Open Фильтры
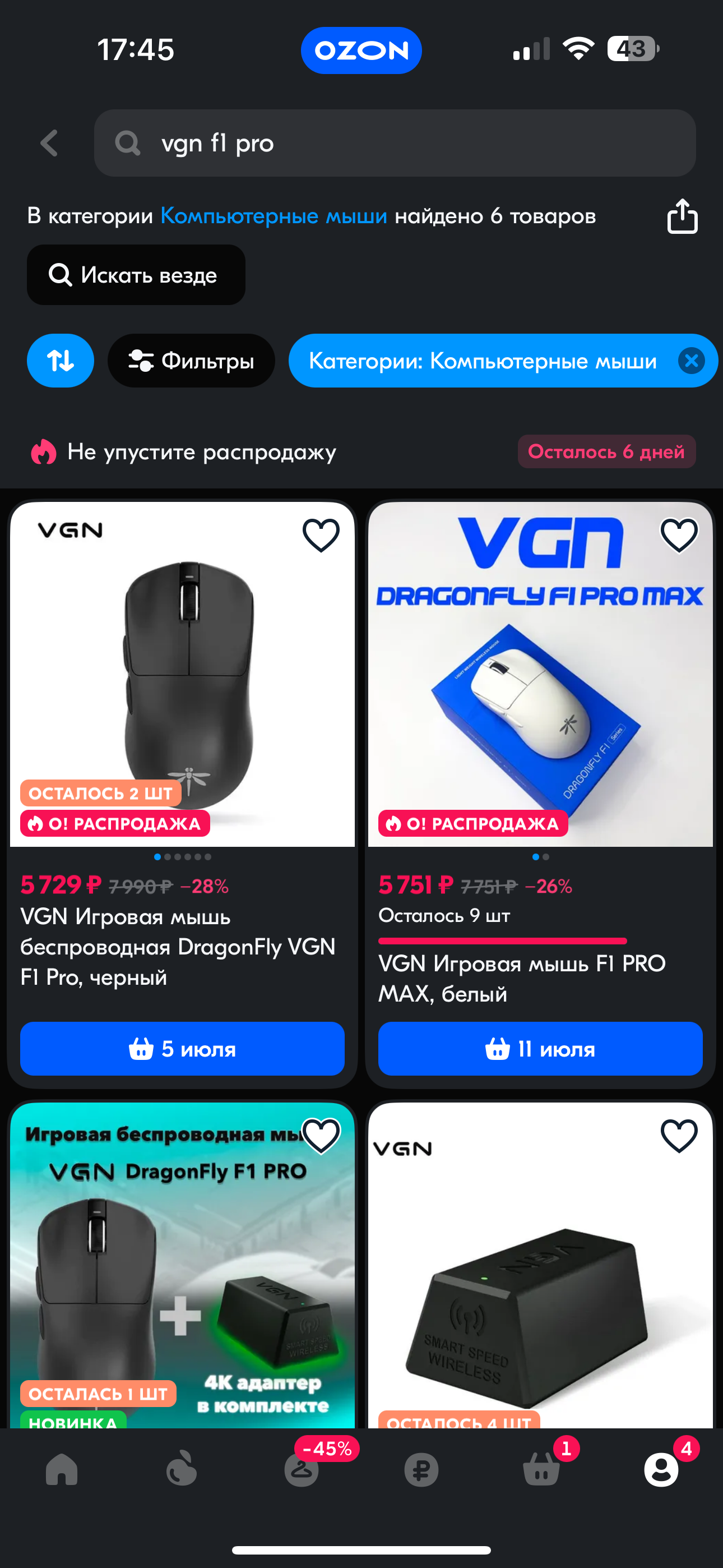Screen dimensions: 723x1568 tap(191, 361)
